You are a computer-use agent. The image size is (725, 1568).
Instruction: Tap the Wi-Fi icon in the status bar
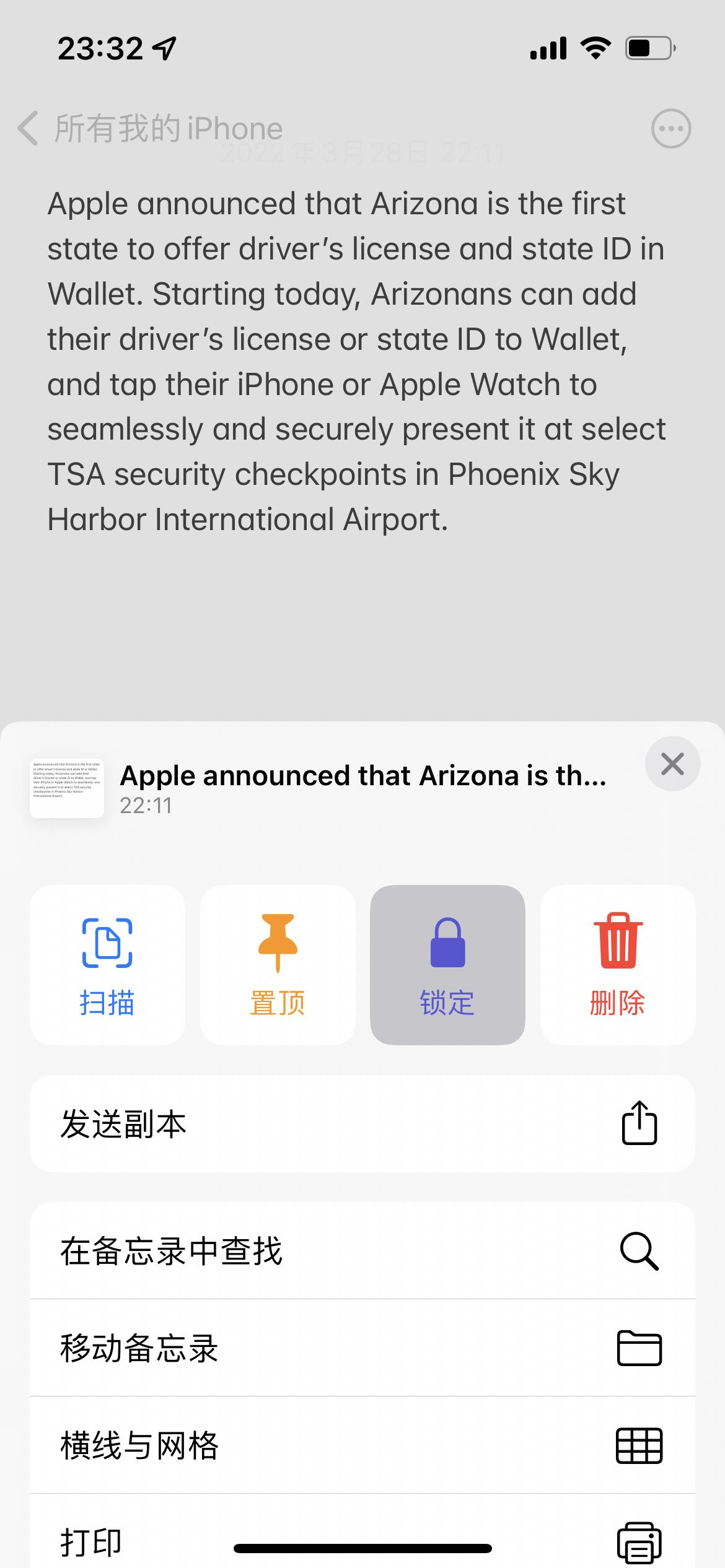594,47
